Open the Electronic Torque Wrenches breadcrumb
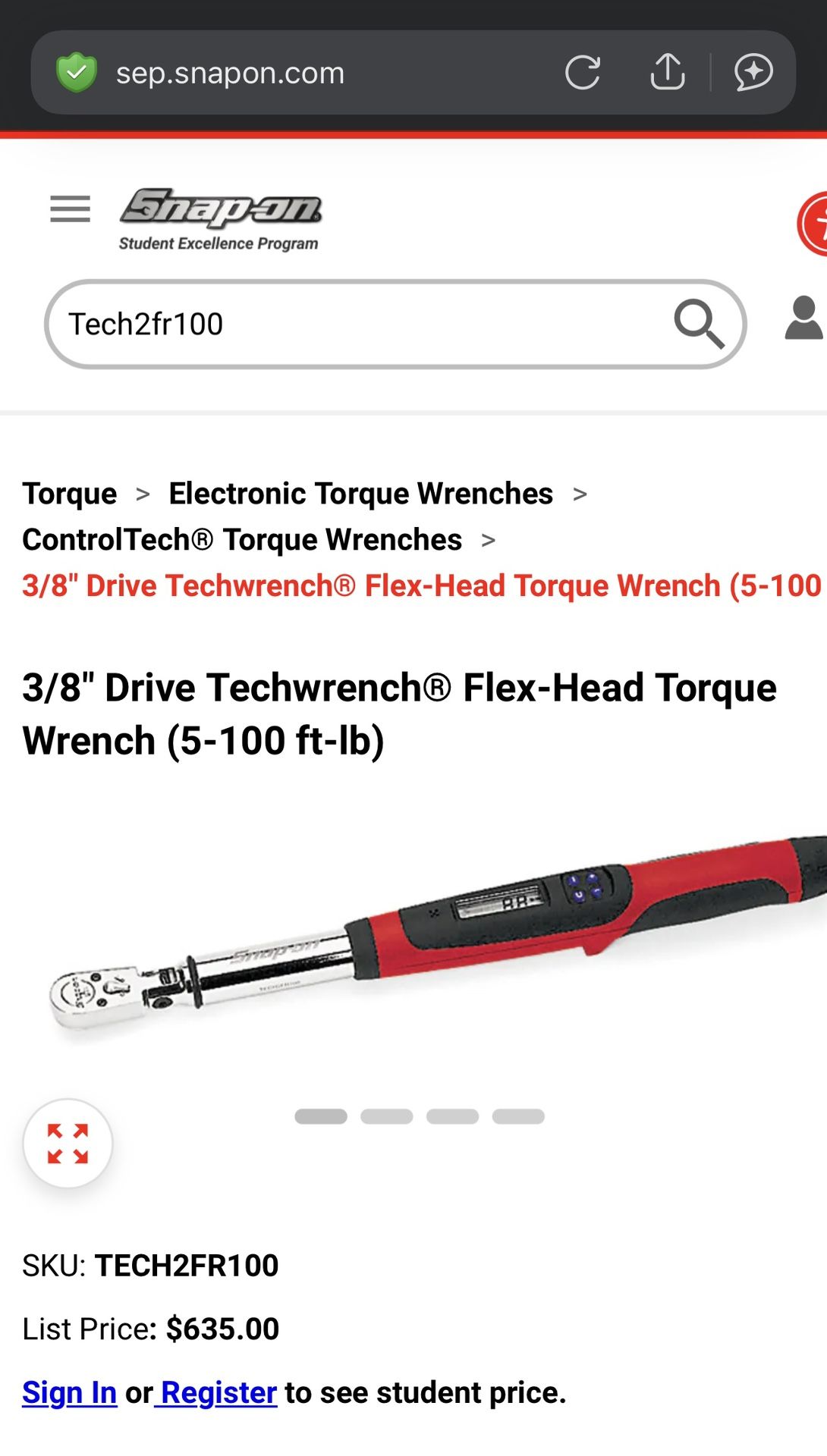 (x=360, y=494)
